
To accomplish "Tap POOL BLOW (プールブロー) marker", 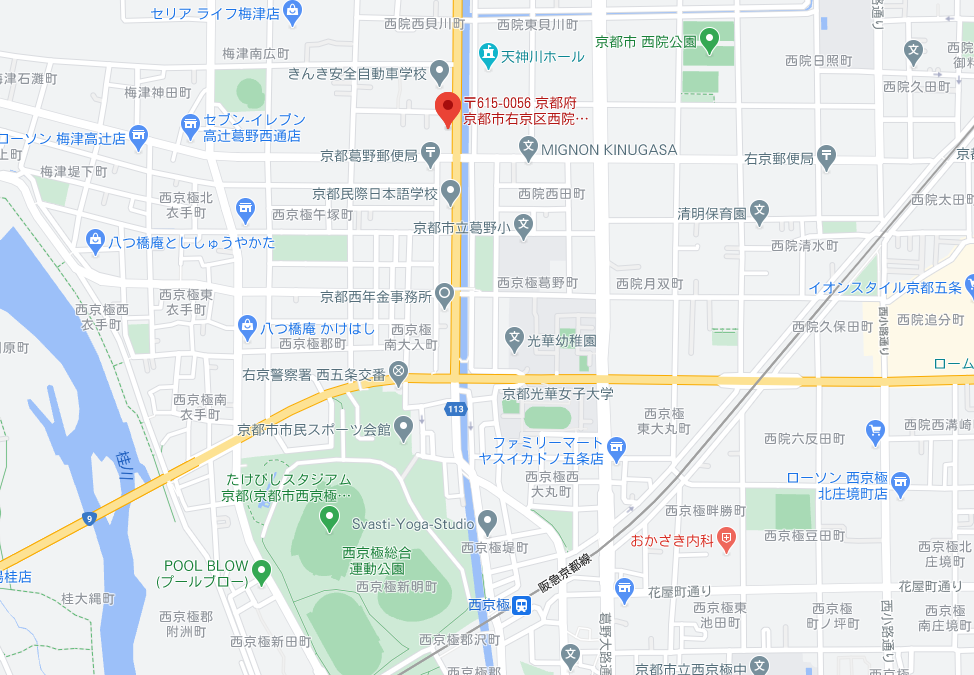I will [262, 573].
